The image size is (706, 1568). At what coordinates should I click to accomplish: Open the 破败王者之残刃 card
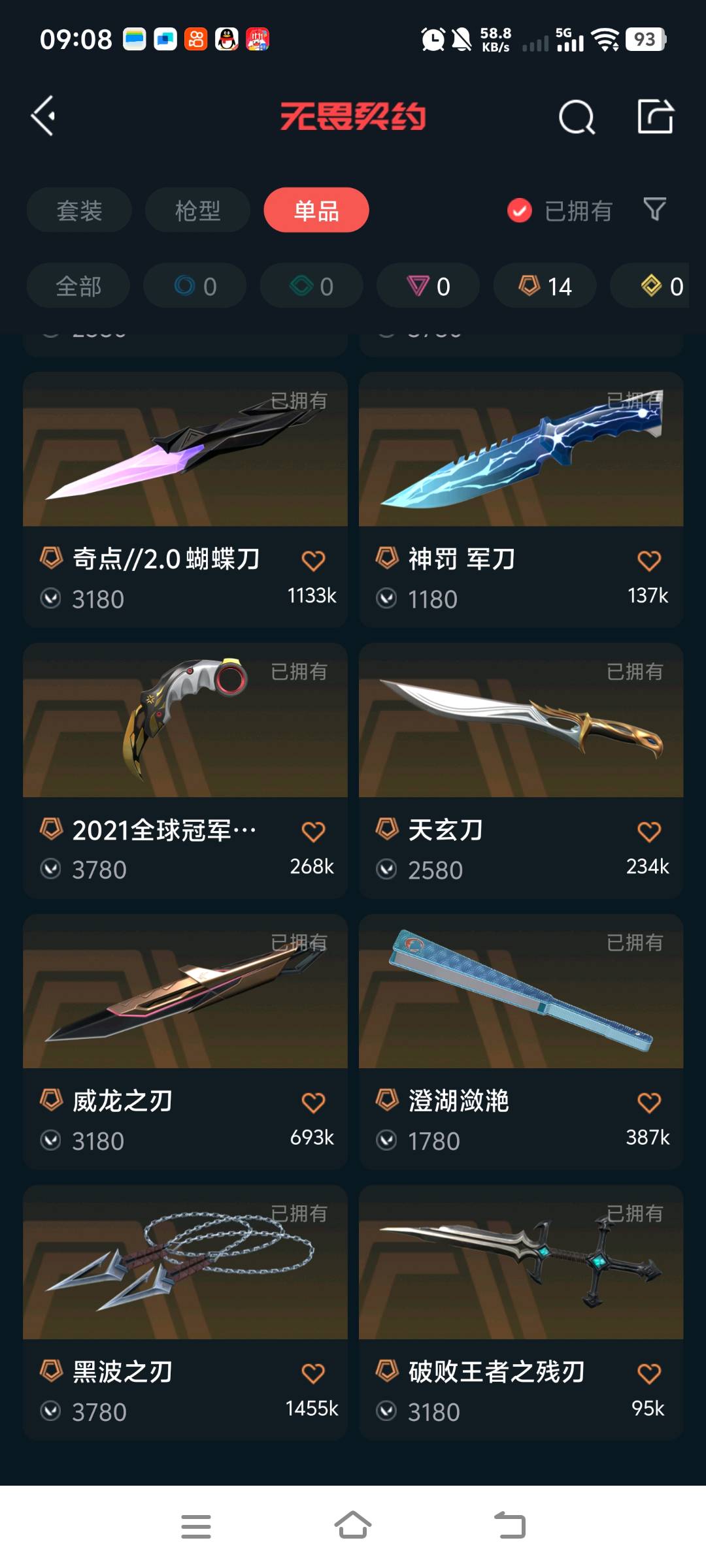click(x=521, y=1313)
